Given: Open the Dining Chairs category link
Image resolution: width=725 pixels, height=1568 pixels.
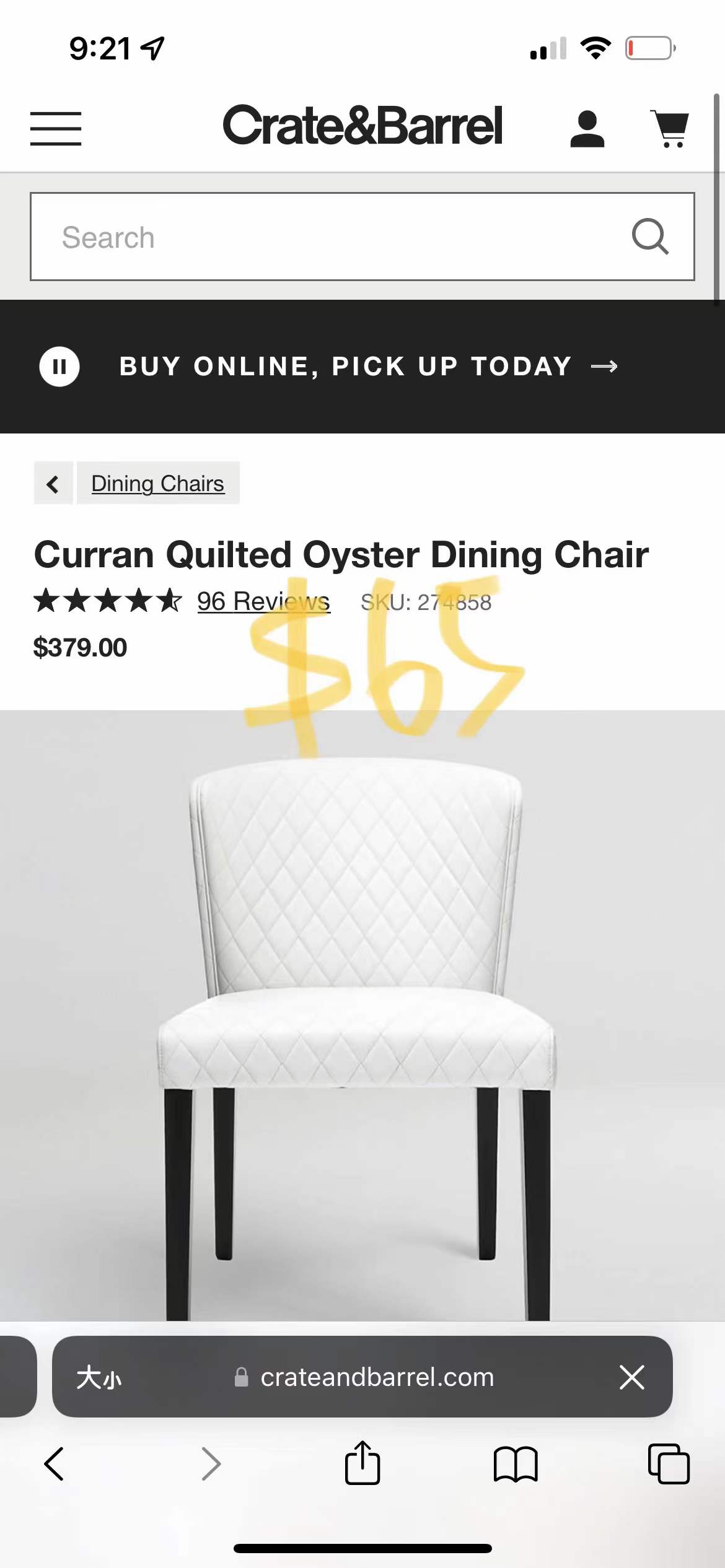Looking at the screenshot, I should click(157, 484).
